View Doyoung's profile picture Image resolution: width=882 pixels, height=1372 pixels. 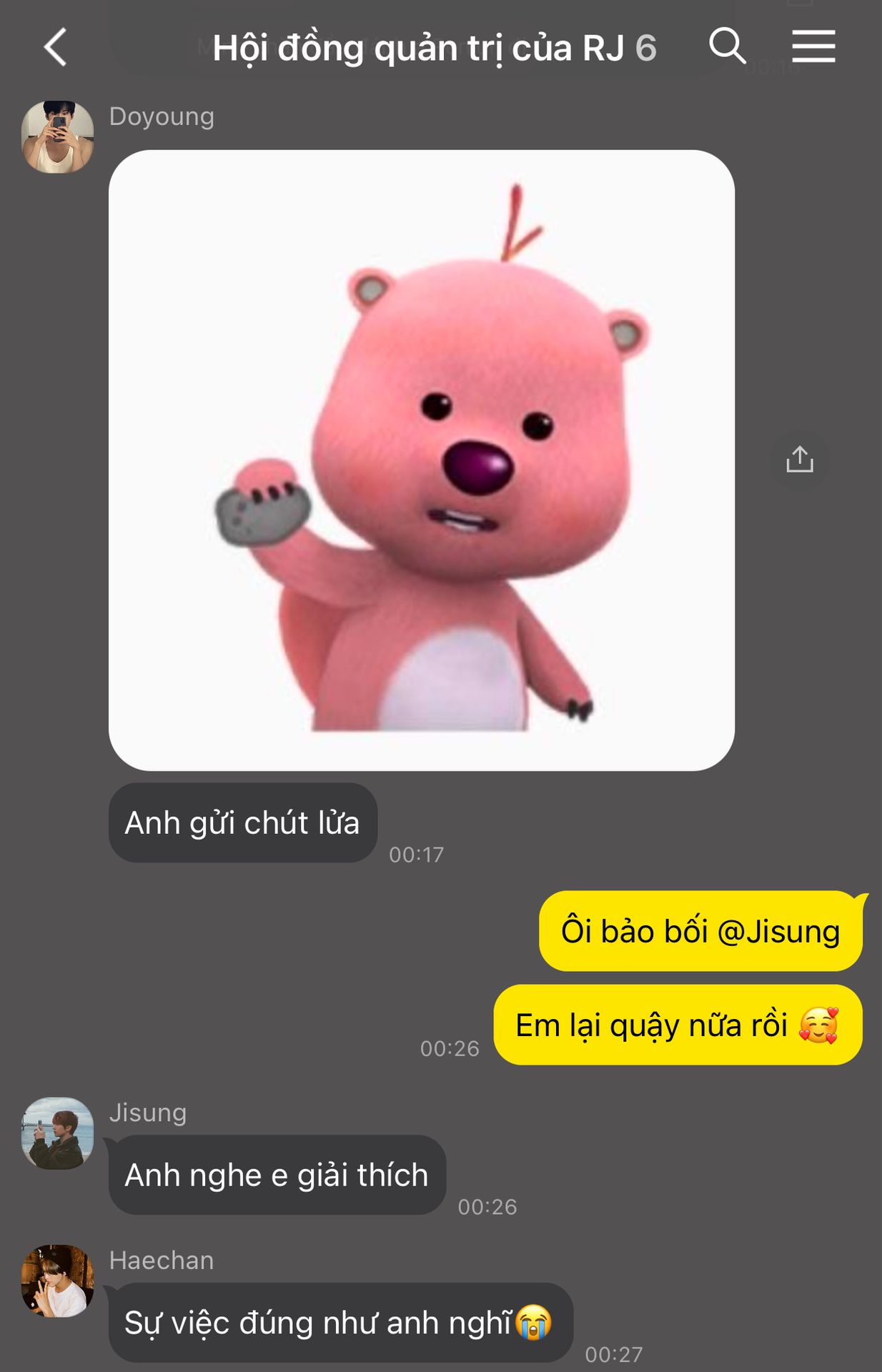(x=58, y=137)
